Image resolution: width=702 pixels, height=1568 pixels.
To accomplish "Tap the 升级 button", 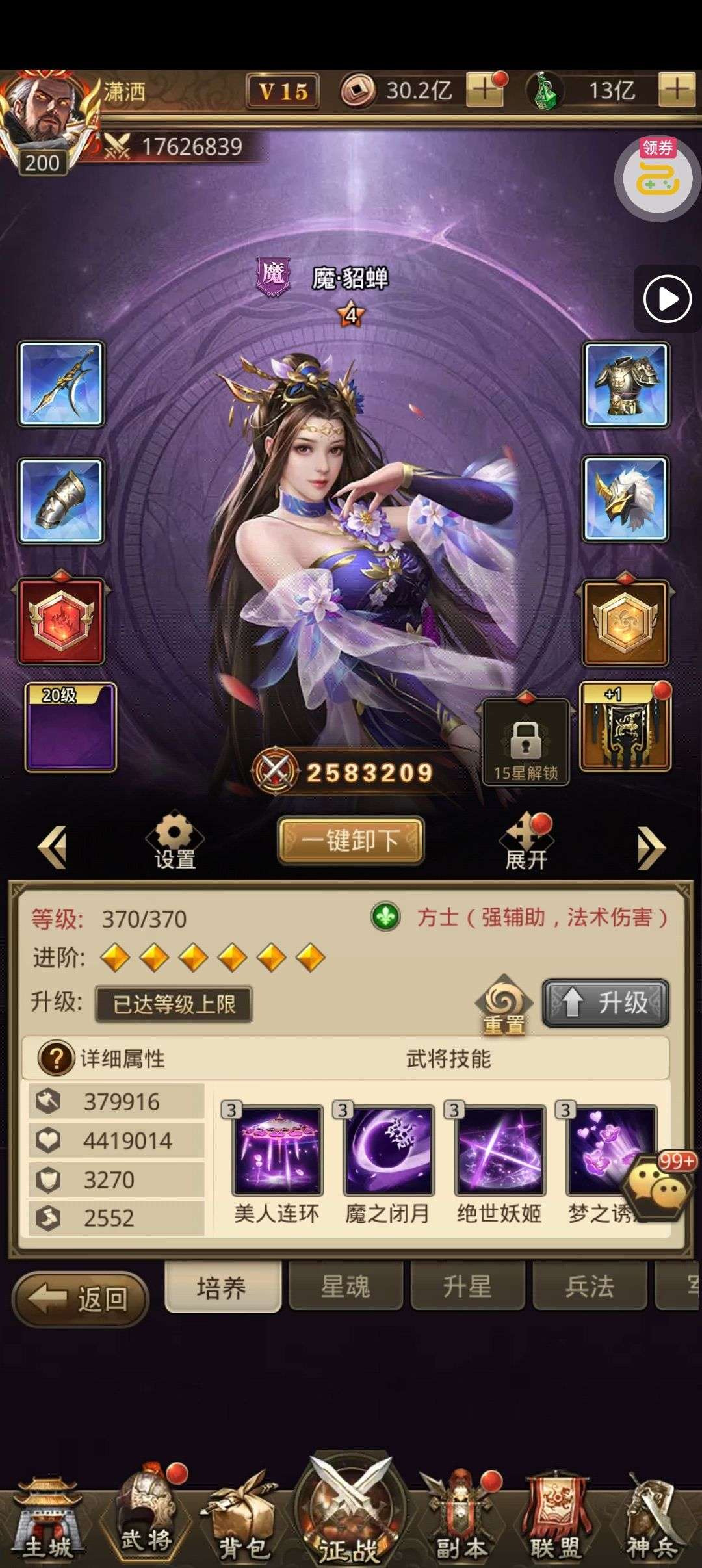I will coord(605,1003).
